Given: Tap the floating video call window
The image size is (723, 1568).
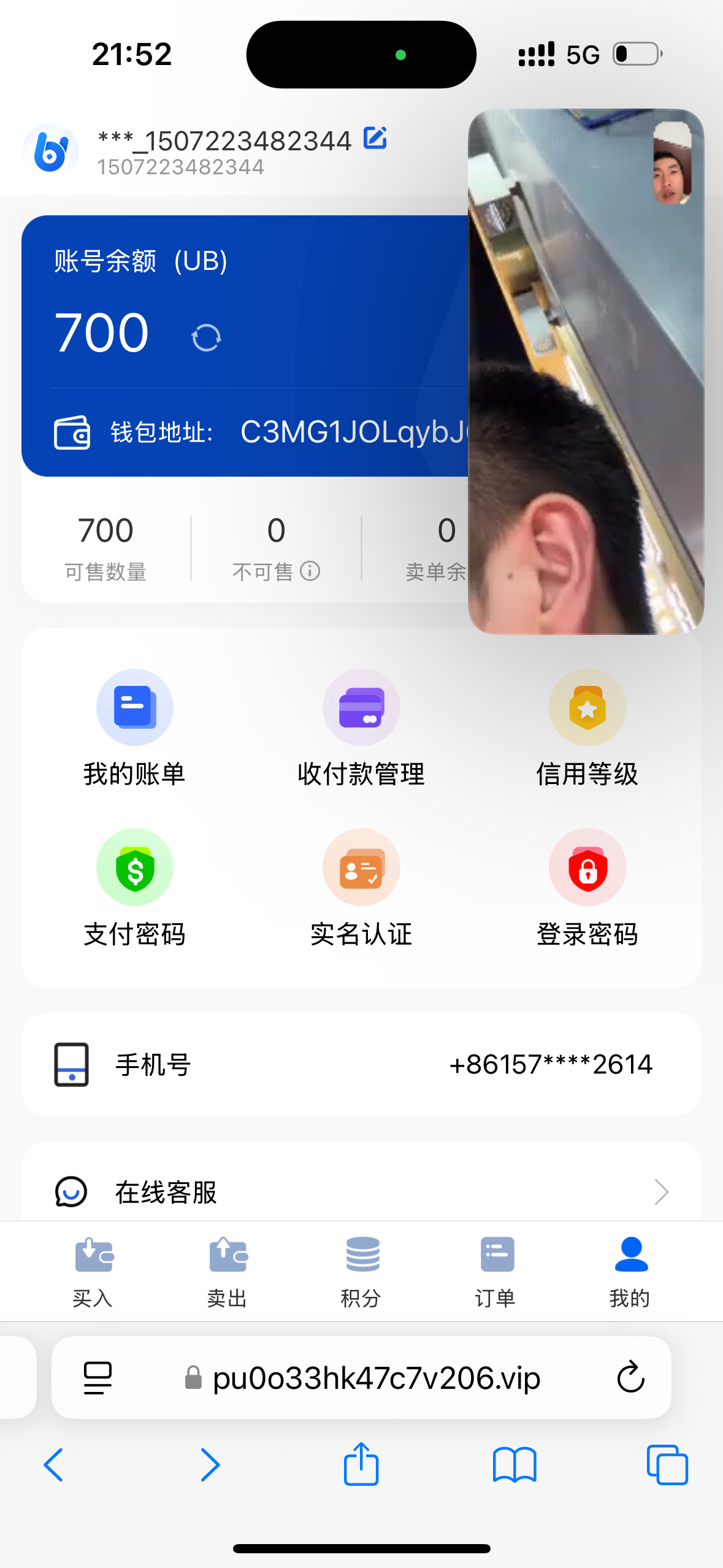Looking at the screenshot, I should pos(586,371).
